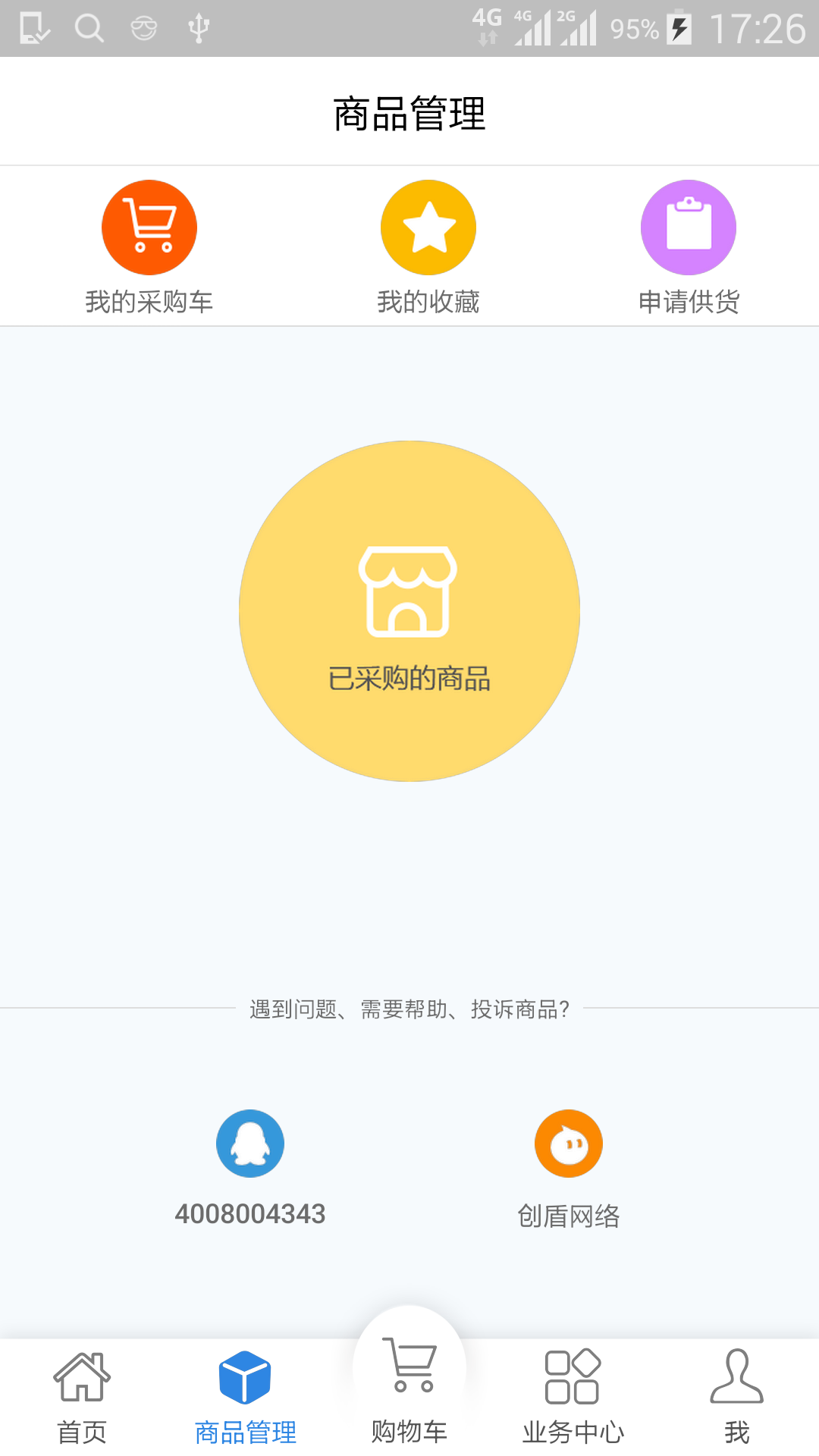Open the QQ contact icon
This screenshot has width=819, height=1456.
click(x=251, y=1143)
